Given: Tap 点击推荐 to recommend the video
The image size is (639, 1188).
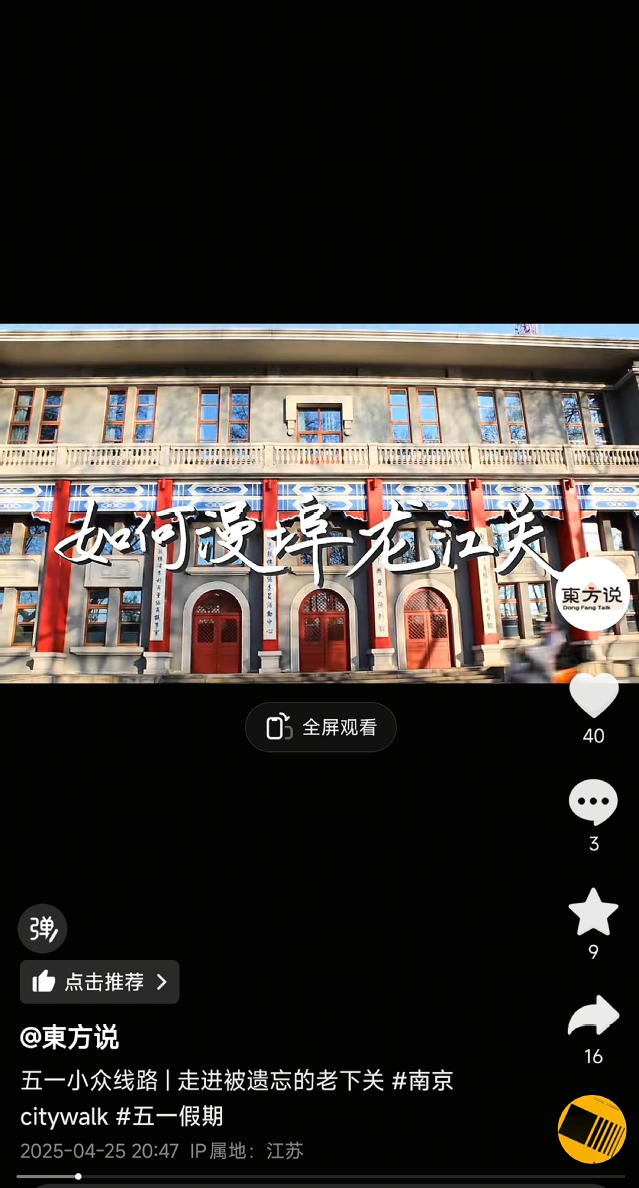Looking at the screenshot, I should [100, 982].
